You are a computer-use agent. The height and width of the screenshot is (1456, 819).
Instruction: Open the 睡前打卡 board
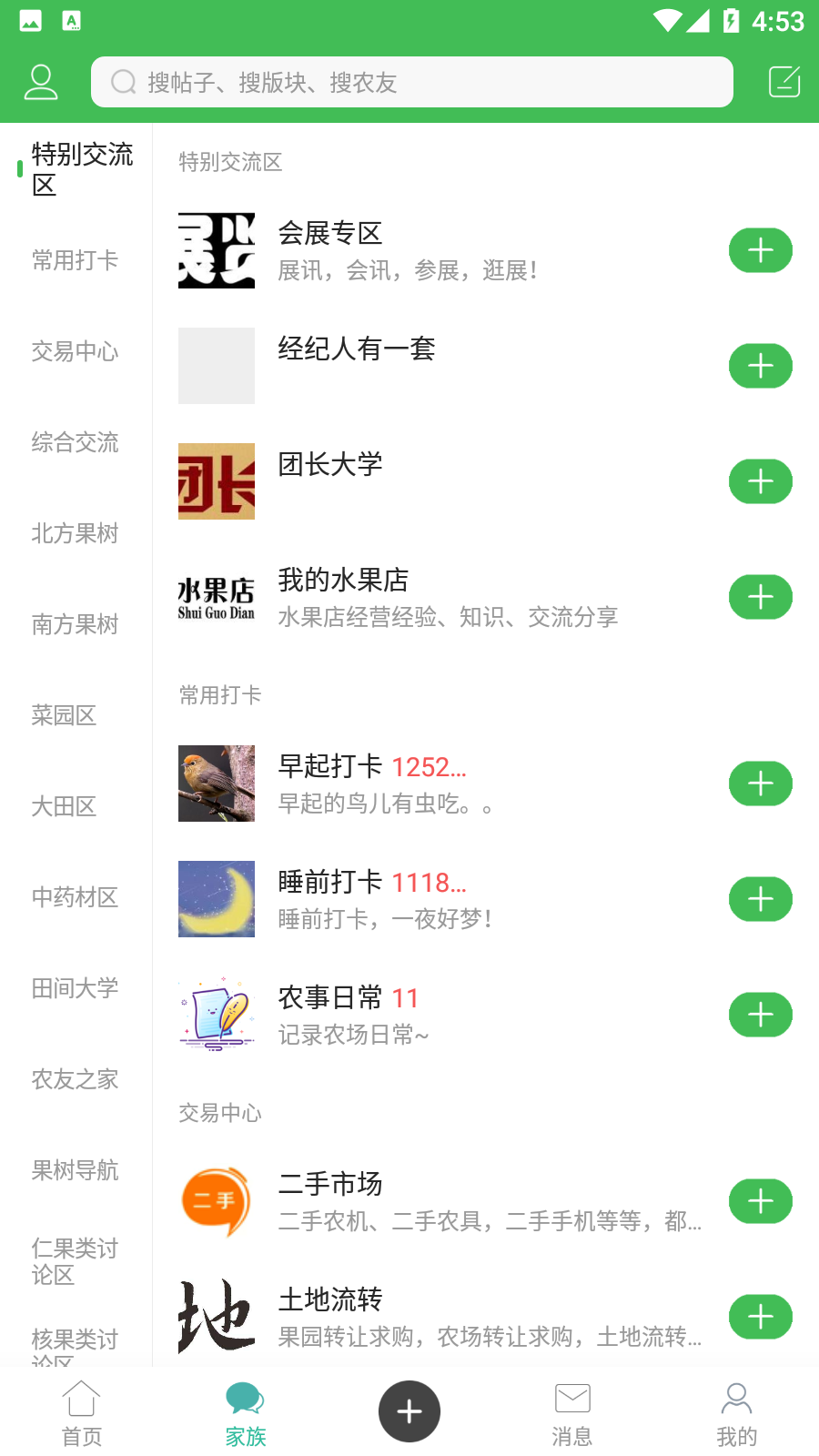click(x=446, y=899)
